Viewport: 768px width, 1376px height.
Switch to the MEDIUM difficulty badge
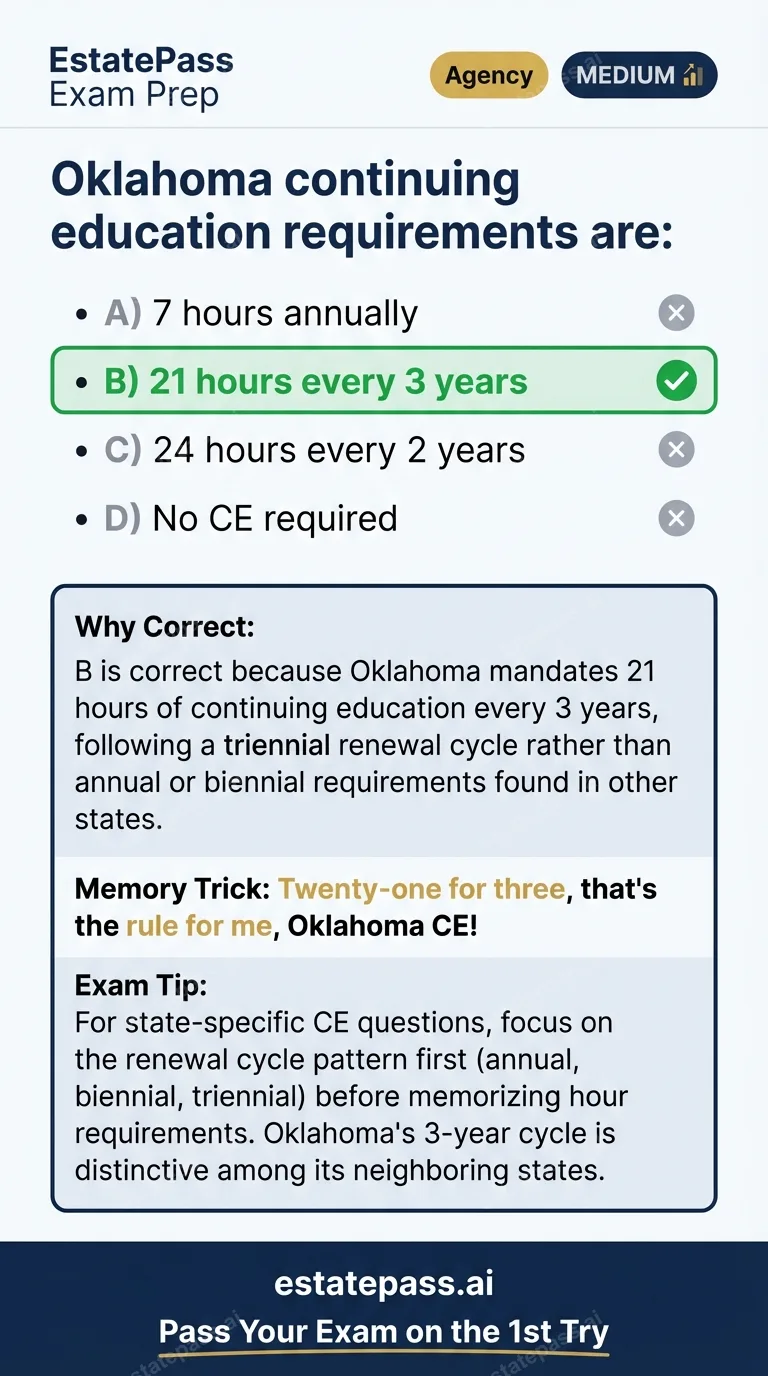(x=639, y=75)
